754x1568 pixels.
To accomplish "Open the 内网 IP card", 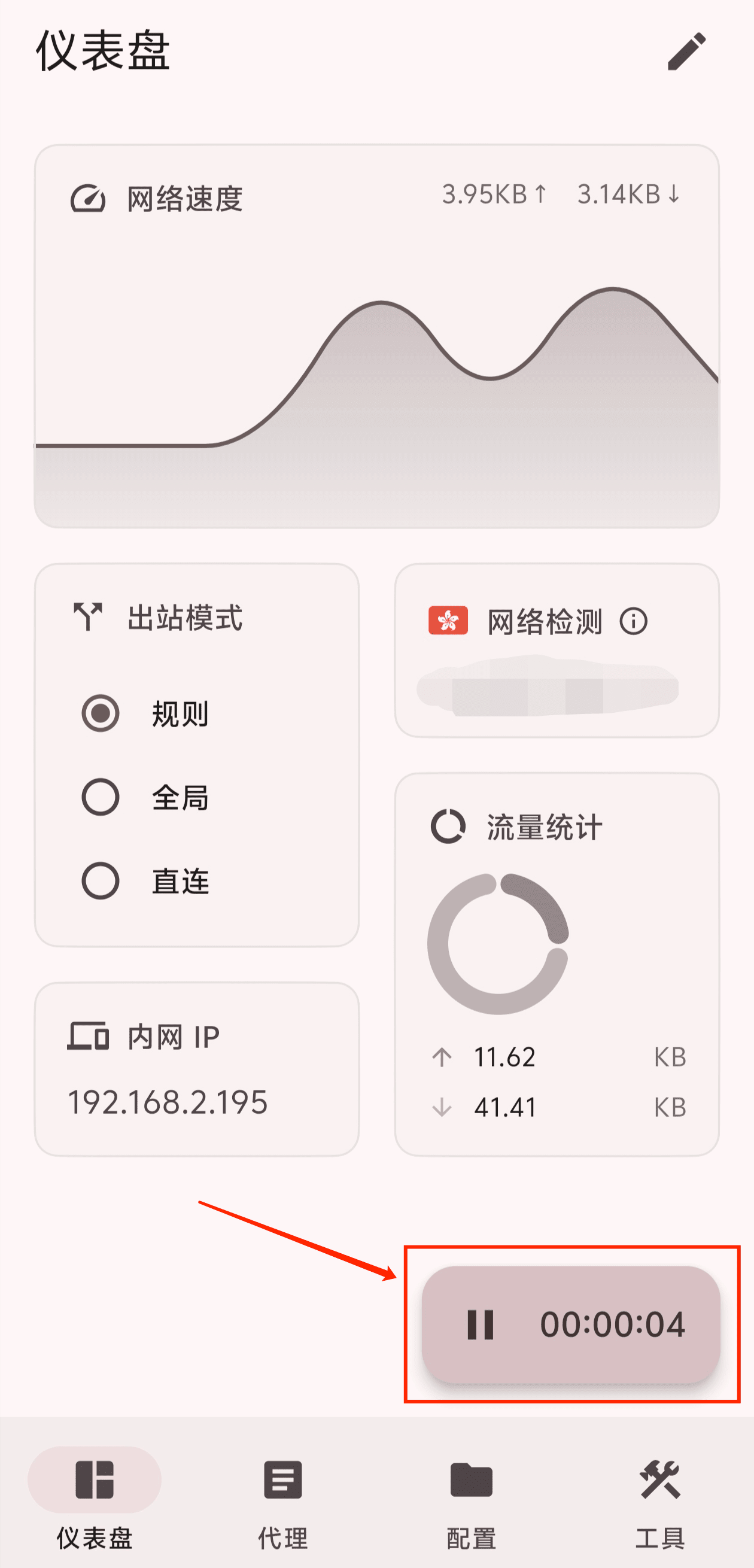I will click(196, 1069).
